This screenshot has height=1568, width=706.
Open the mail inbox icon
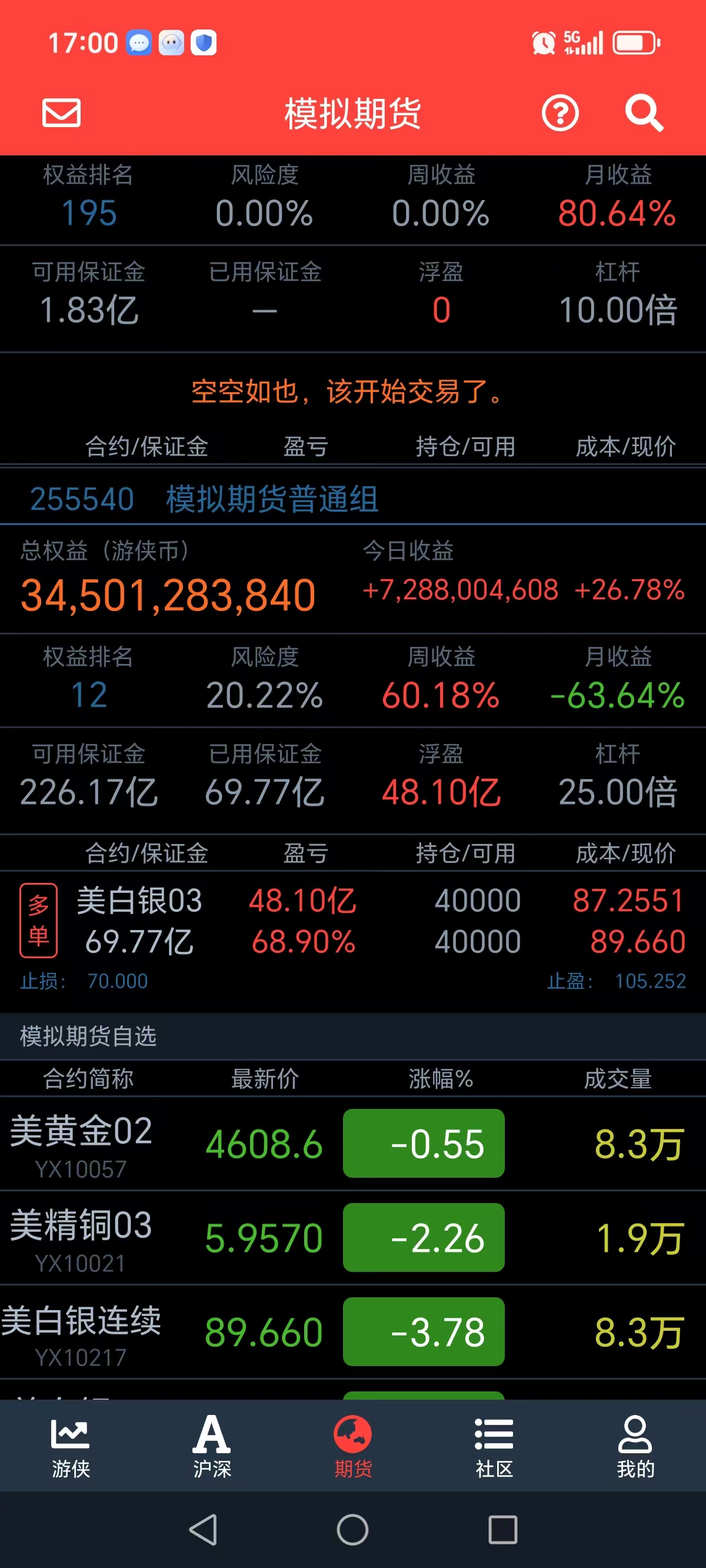61,112
